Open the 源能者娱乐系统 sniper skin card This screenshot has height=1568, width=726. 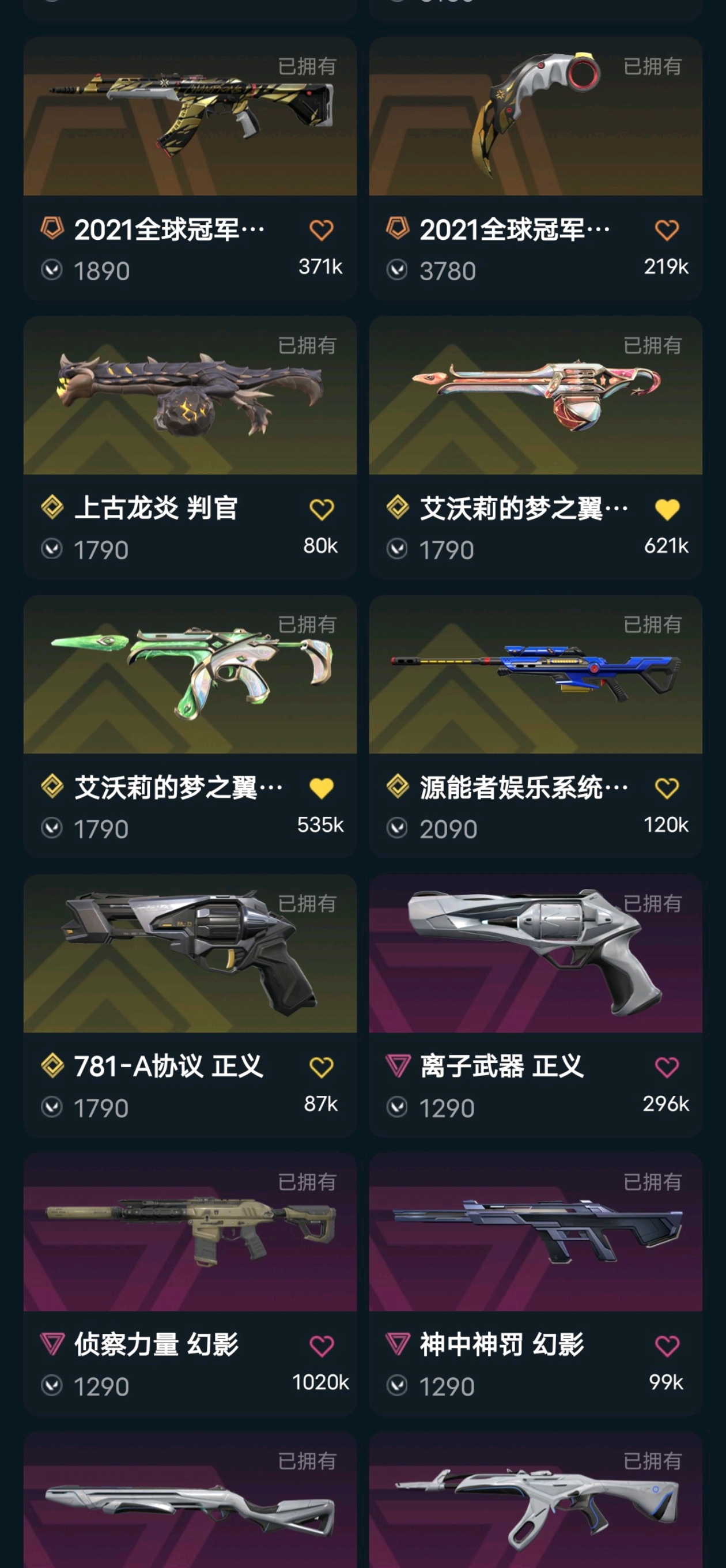[535, 674]
